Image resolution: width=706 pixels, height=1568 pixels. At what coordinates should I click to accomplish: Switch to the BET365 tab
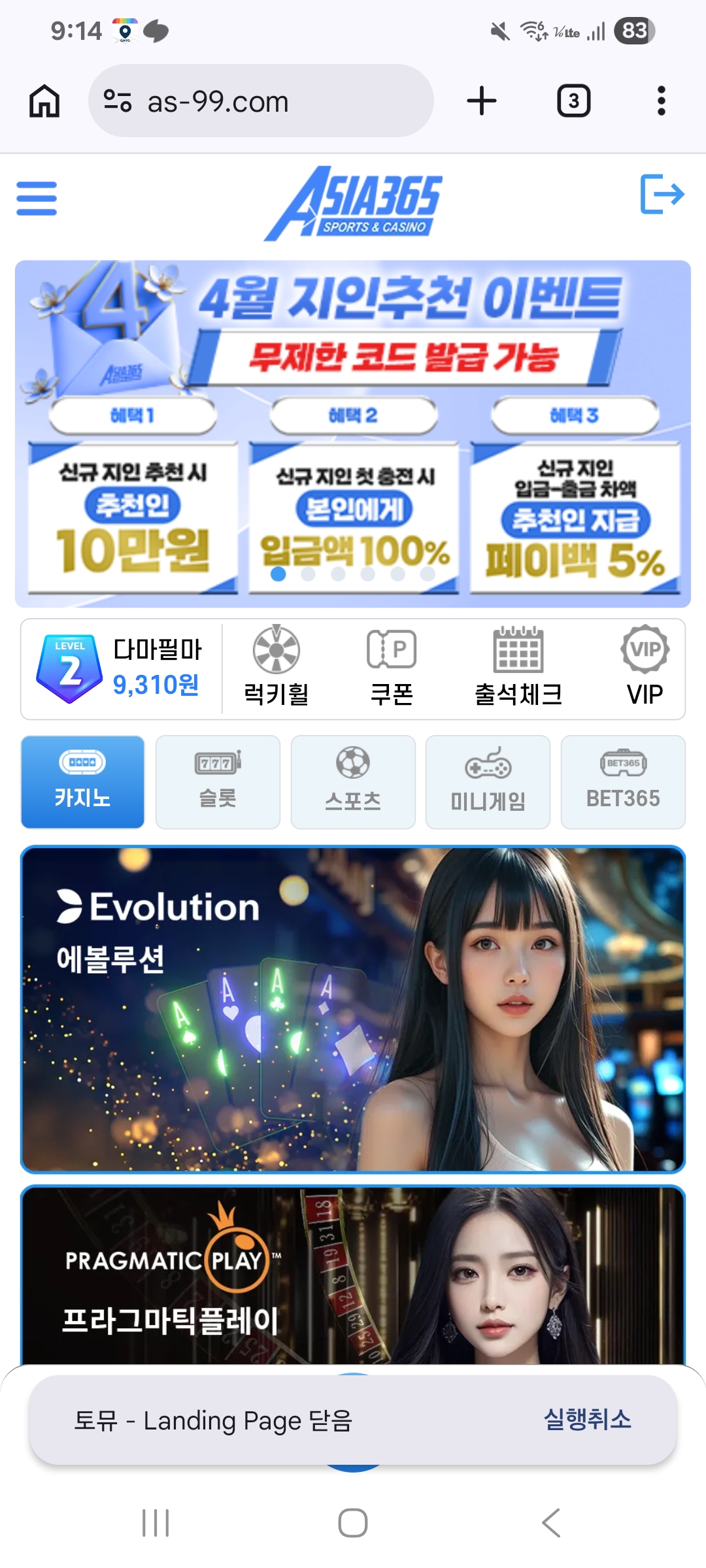[623, 781]
